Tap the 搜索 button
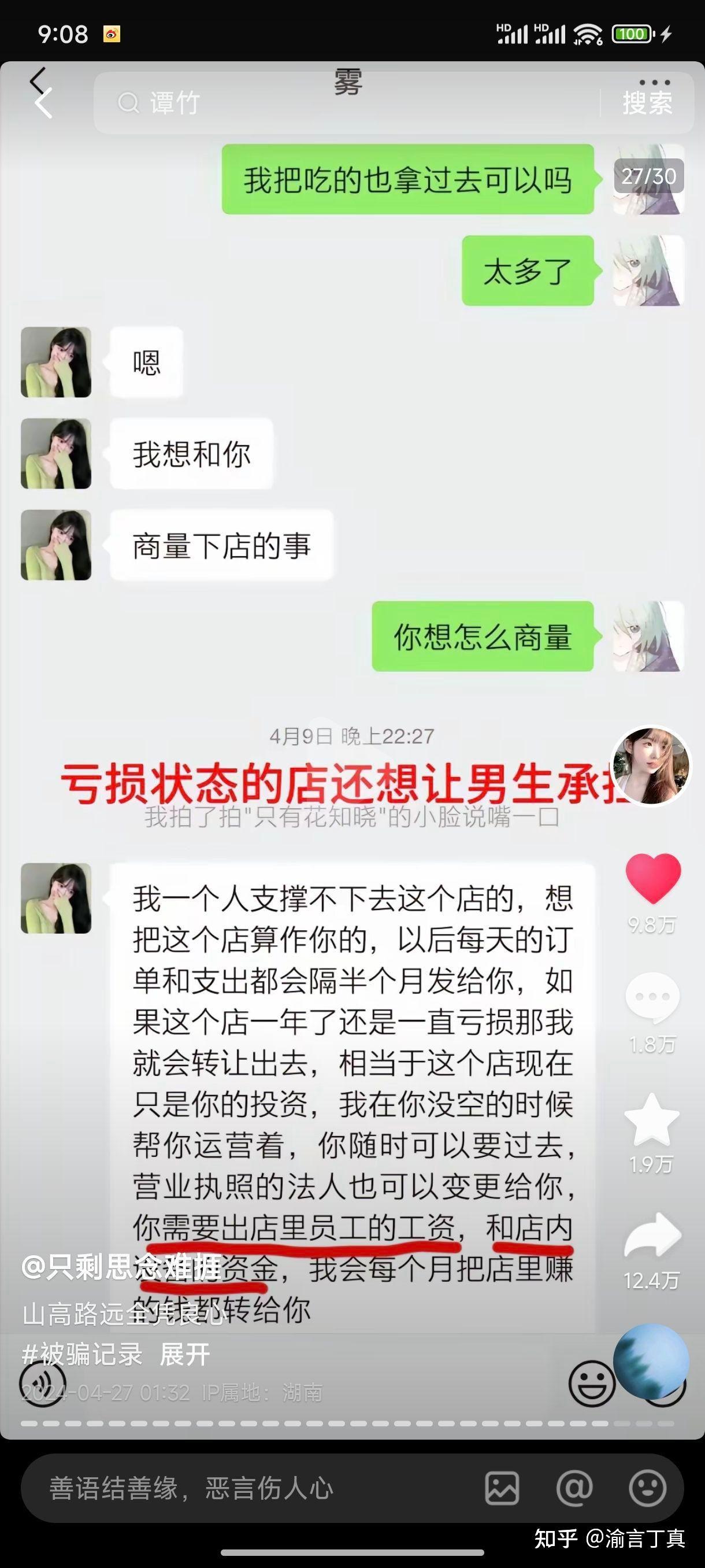The image size is (705, 1568). coord(647,103)
